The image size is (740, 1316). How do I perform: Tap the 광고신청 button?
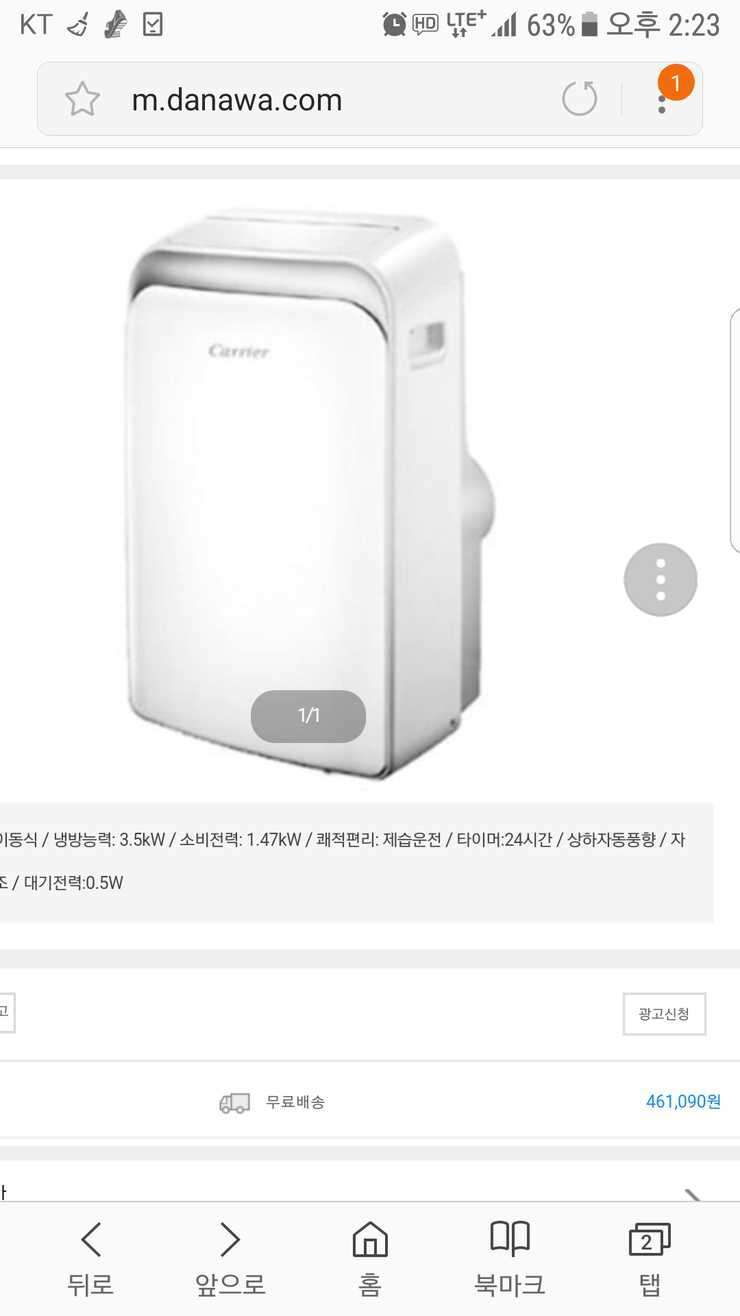(x=664, y=1014)
